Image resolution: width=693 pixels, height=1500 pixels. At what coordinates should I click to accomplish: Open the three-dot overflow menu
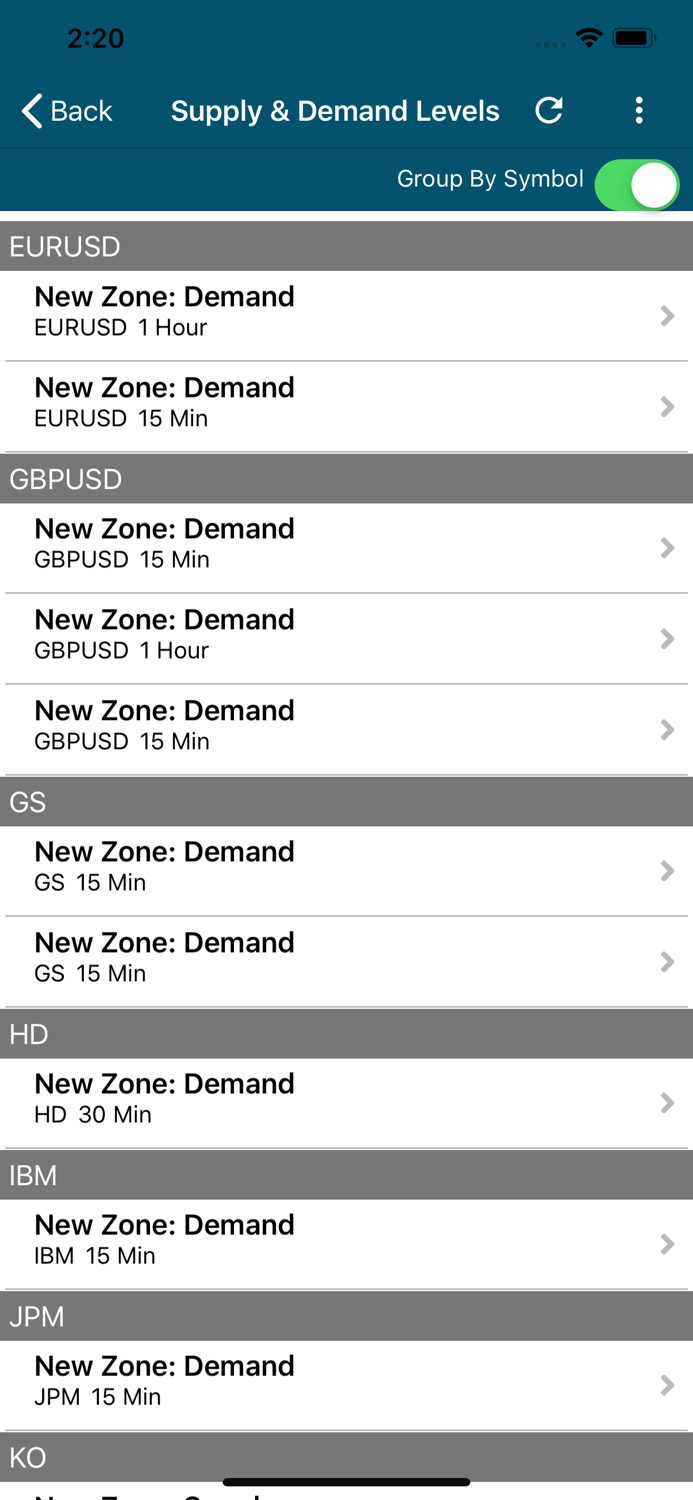[639, 111]
